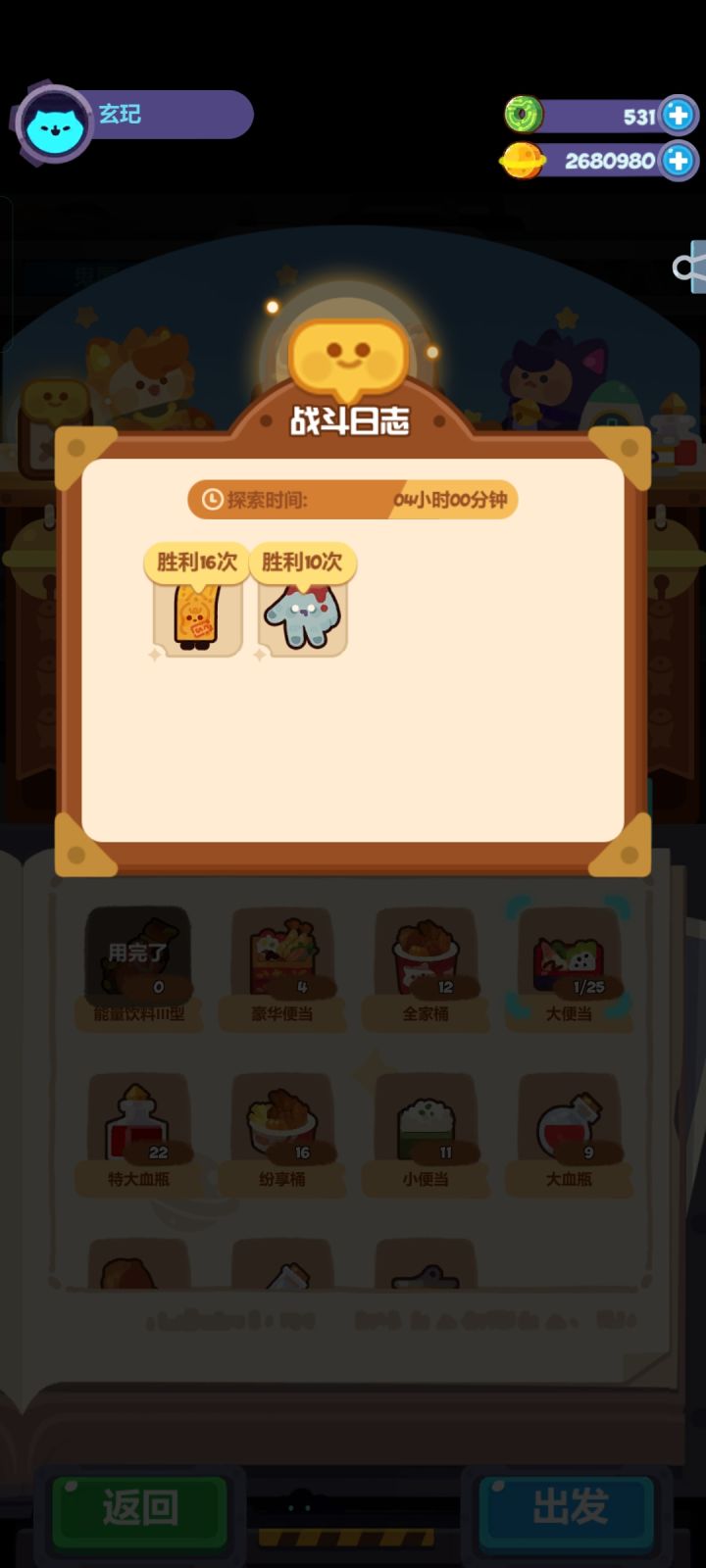Select the 全家桶 fried chicken bucket item
Image resolution: width=706 pixels, height=1568 pixels.
pos(426,955)
